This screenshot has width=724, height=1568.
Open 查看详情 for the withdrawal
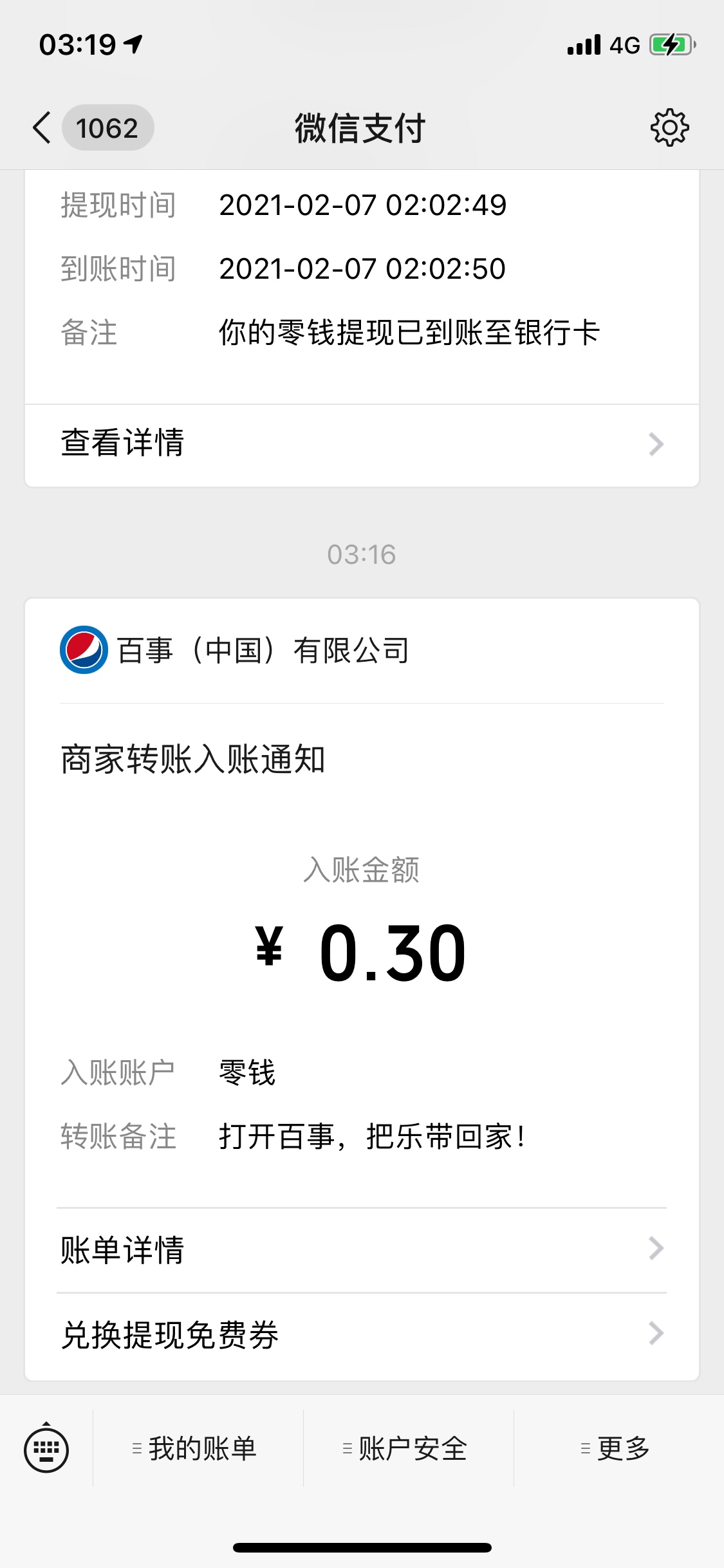pyautogui.click(x=362, y=444)
